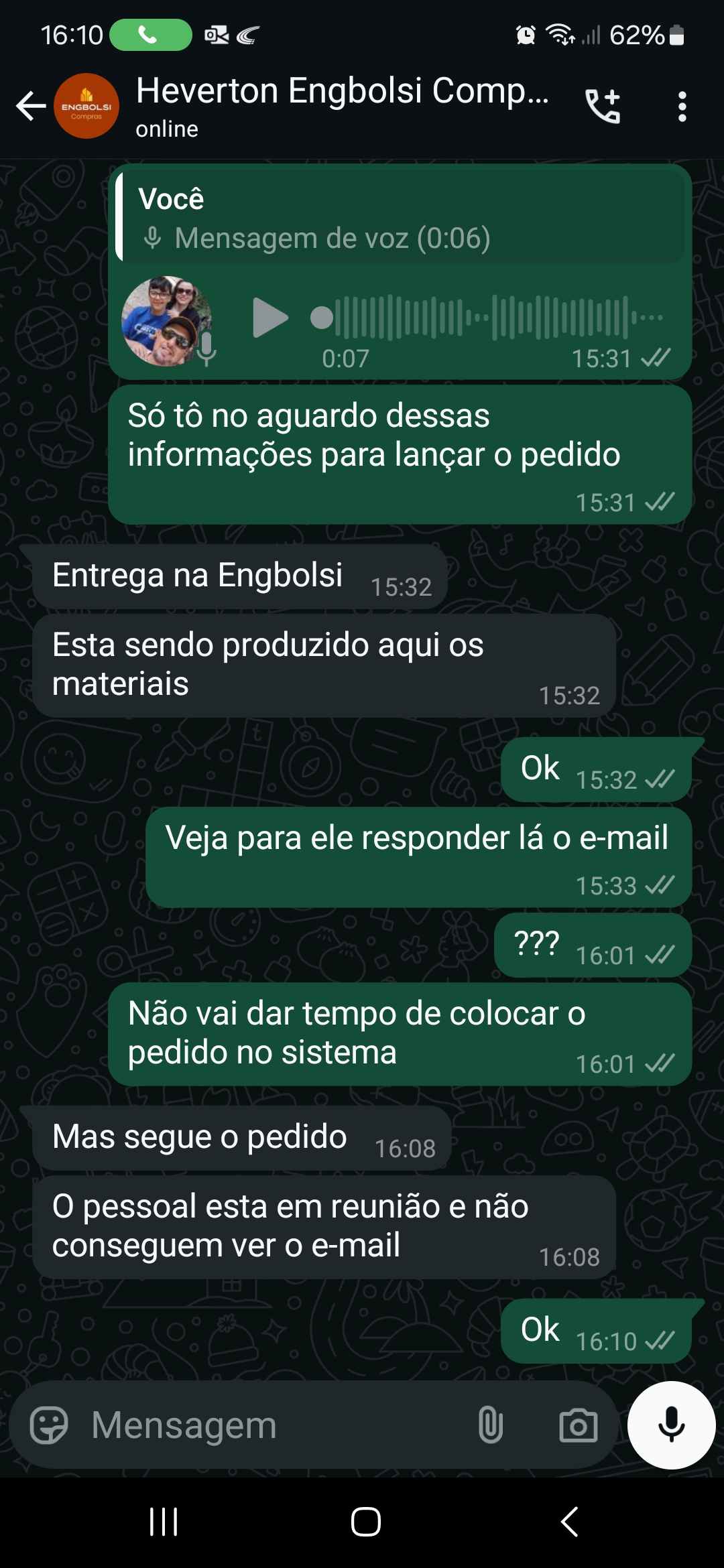The image size is (724, 1568).
Task: Open the three-dot overflow menu
Action: pos(682,107)
